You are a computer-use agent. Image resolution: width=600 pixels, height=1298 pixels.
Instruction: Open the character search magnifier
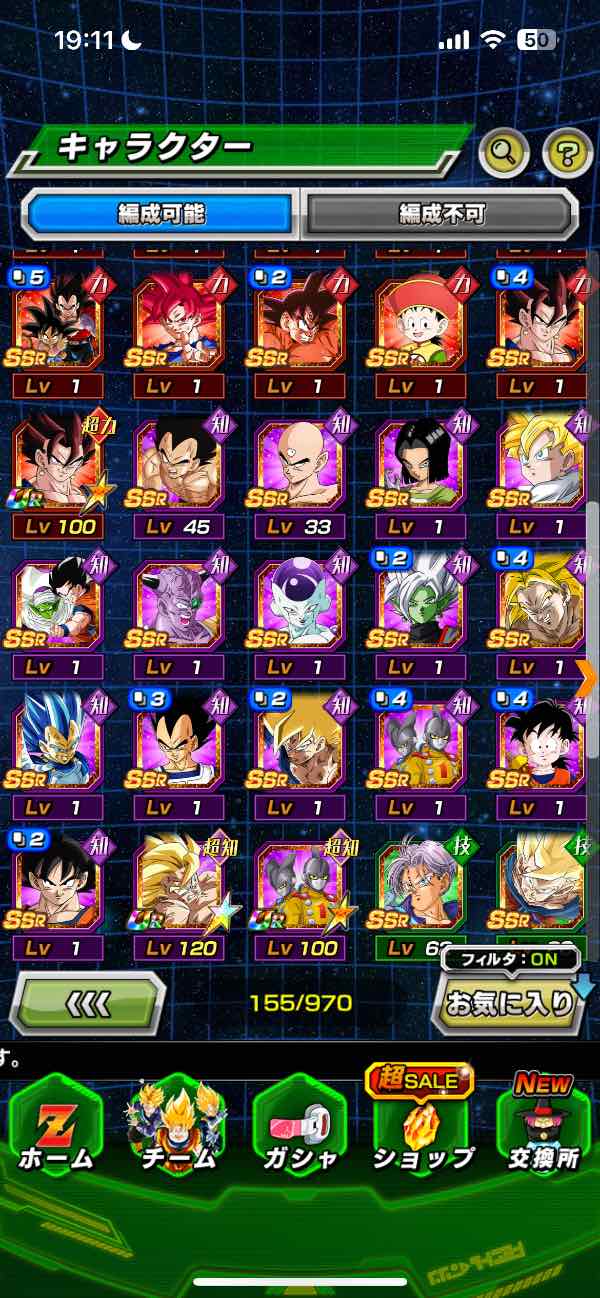(505, 153)
